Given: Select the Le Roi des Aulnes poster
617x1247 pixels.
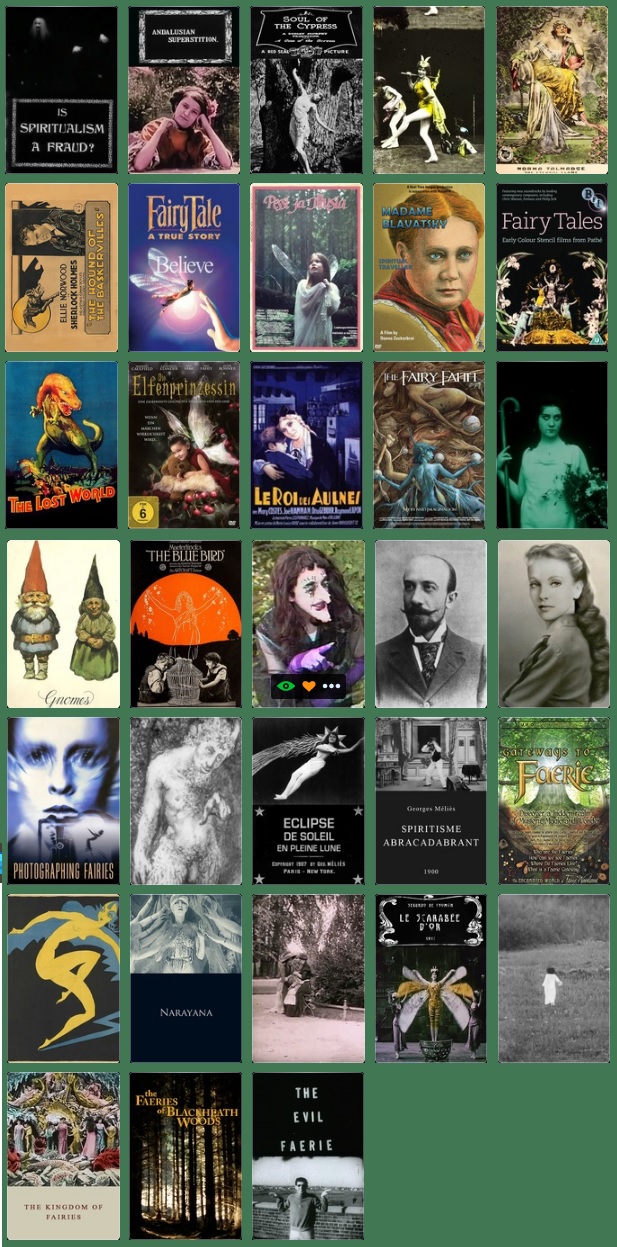Looking at the screenshot, I should click(307, 445).
